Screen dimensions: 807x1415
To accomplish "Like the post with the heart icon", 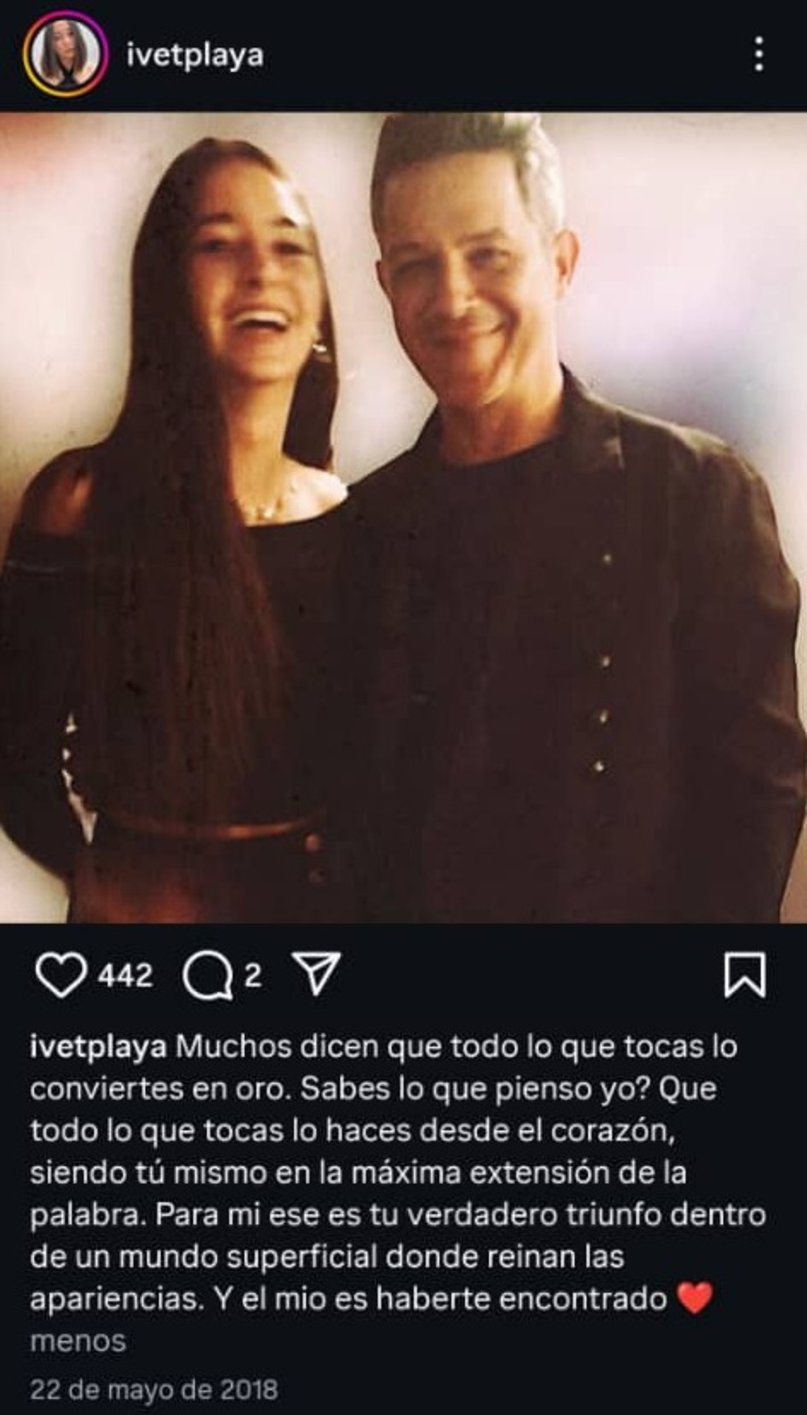I will pyautogui.click(x=62, y=975).
